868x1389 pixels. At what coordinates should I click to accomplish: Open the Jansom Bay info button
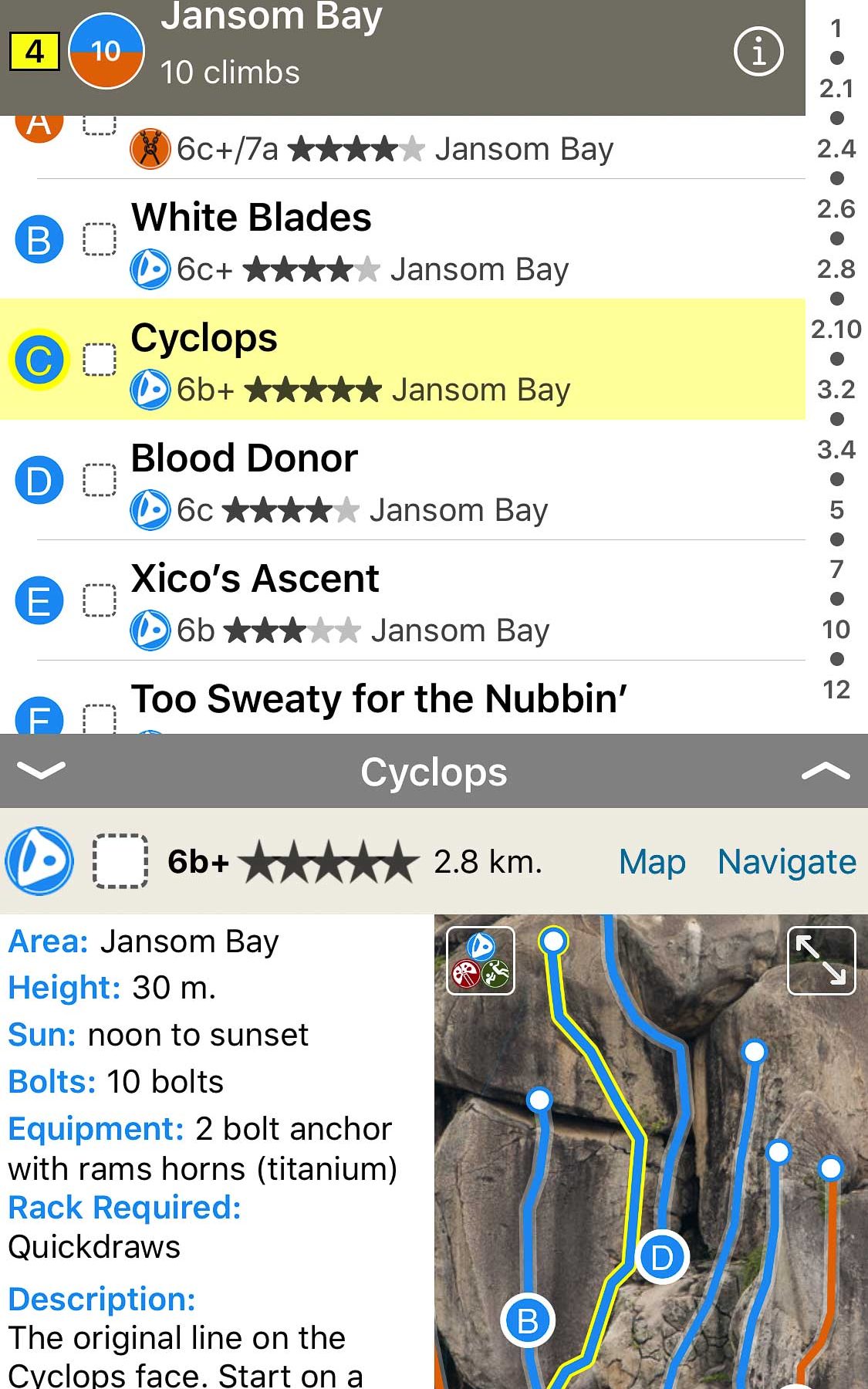click(x=758, y=52)
